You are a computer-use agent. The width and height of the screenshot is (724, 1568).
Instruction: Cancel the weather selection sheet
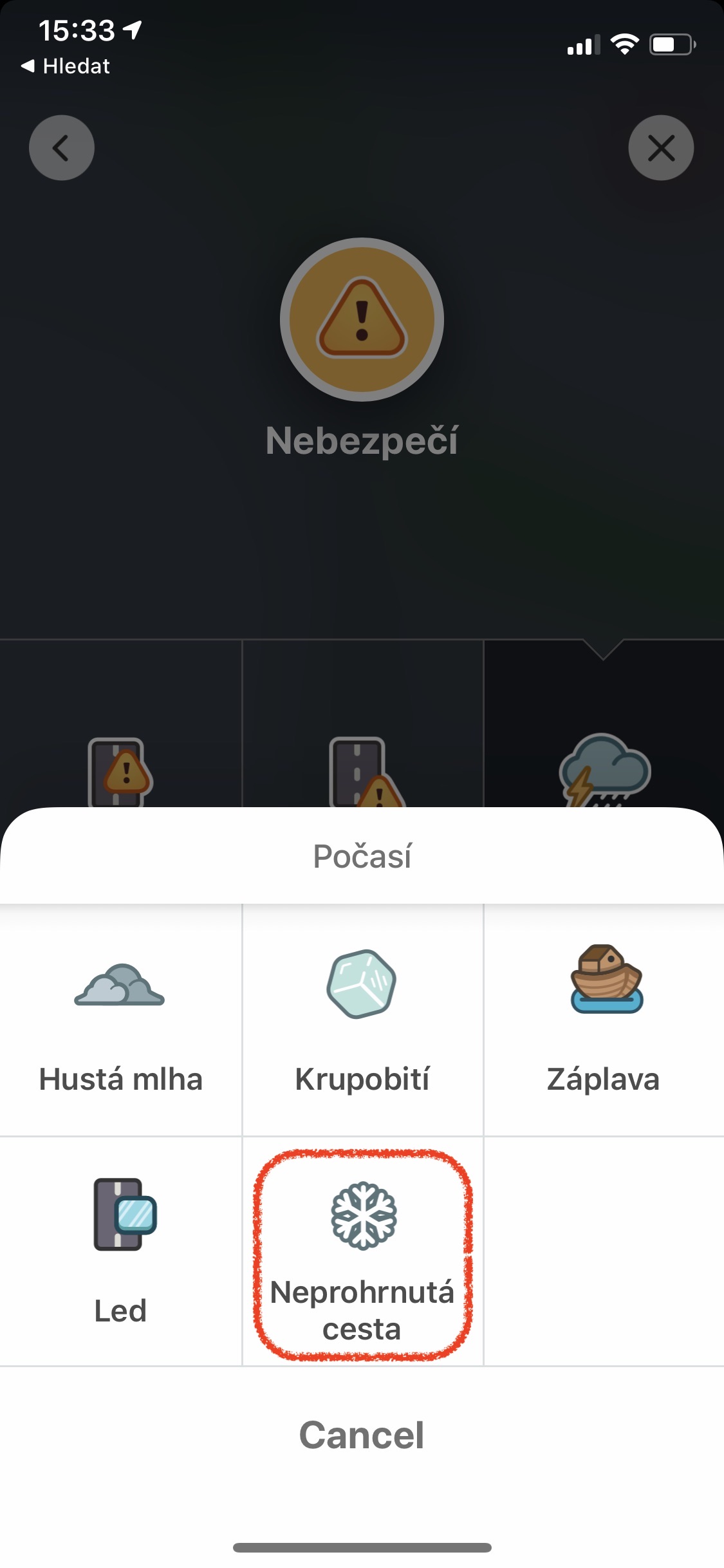[362, 1435]
